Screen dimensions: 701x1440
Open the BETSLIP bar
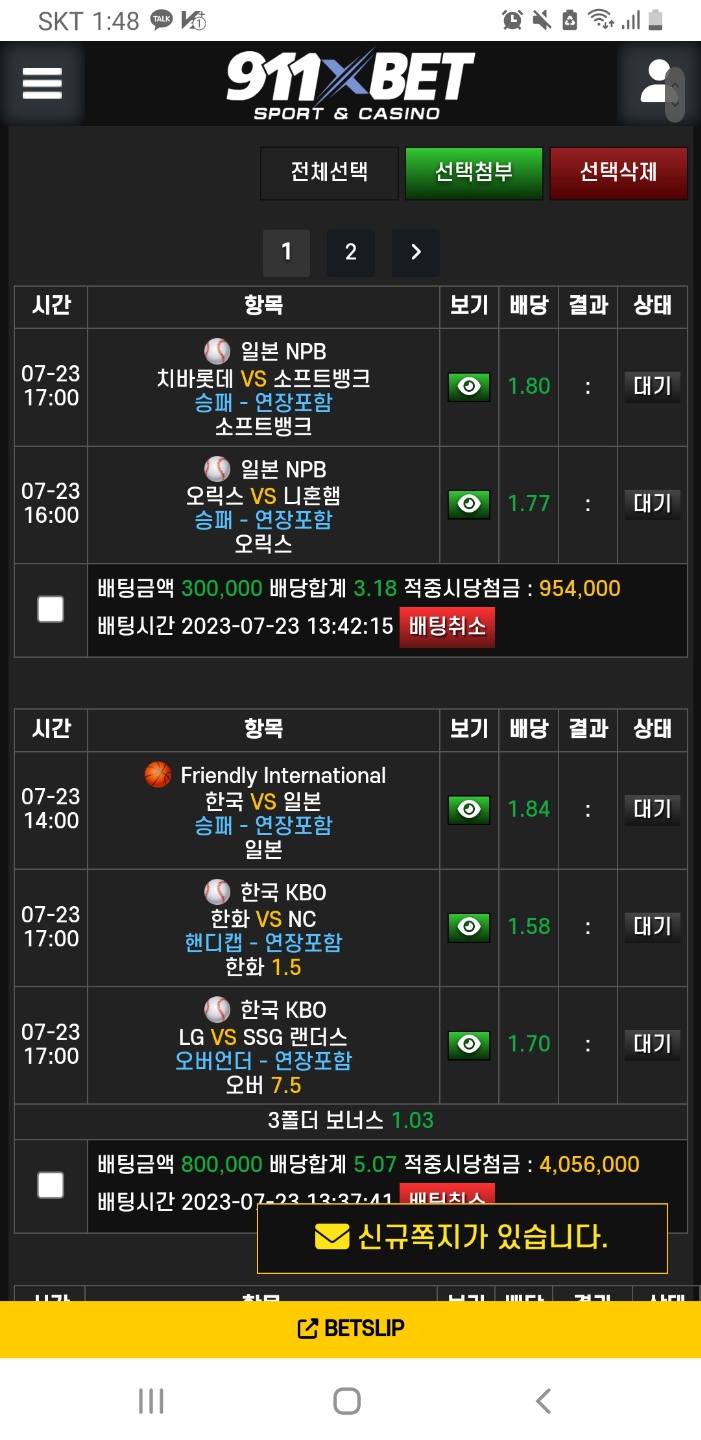(350, 1329)
